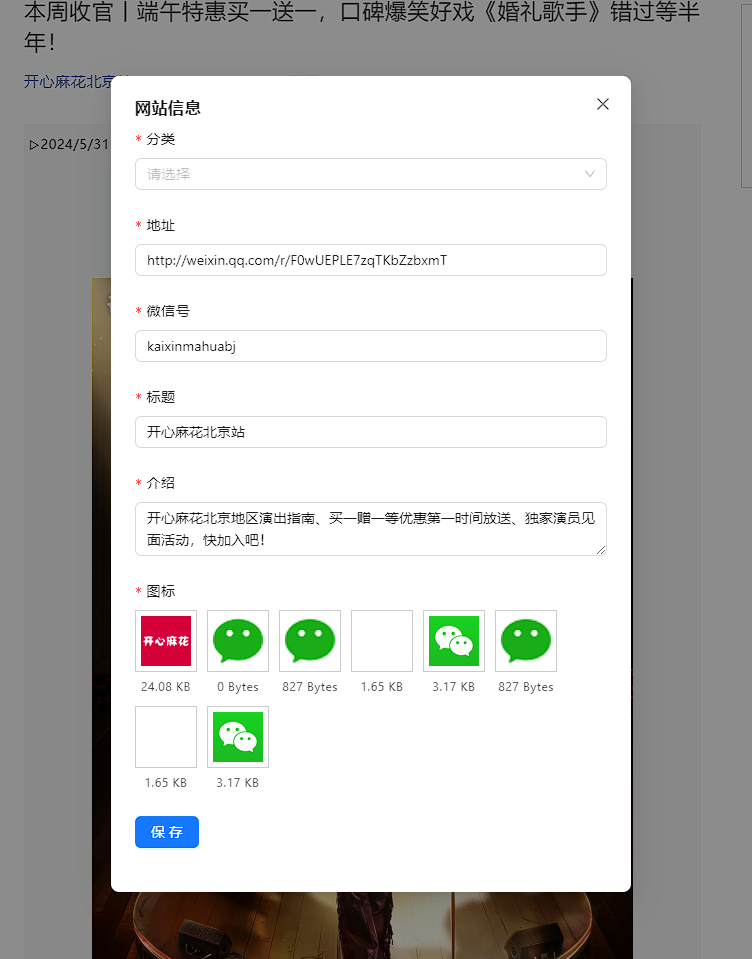Image resolution: width=752 pixels, height=959 pixels.
Task: Edit the 微信号 field
Action: tap(370, 346)
